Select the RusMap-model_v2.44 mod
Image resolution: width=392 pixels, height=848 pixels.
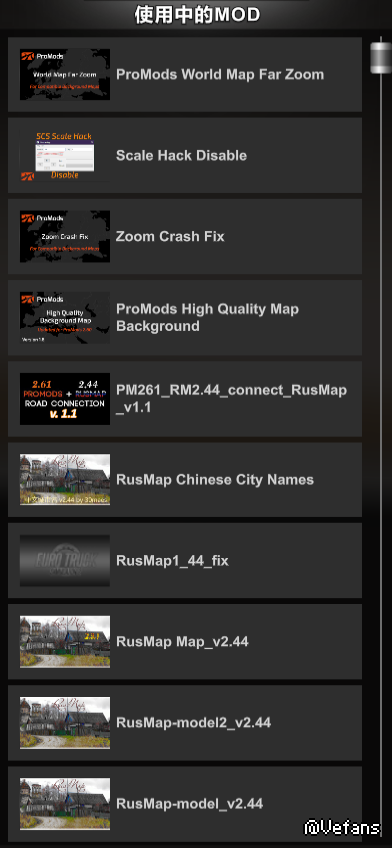click(x=185, y=804)
